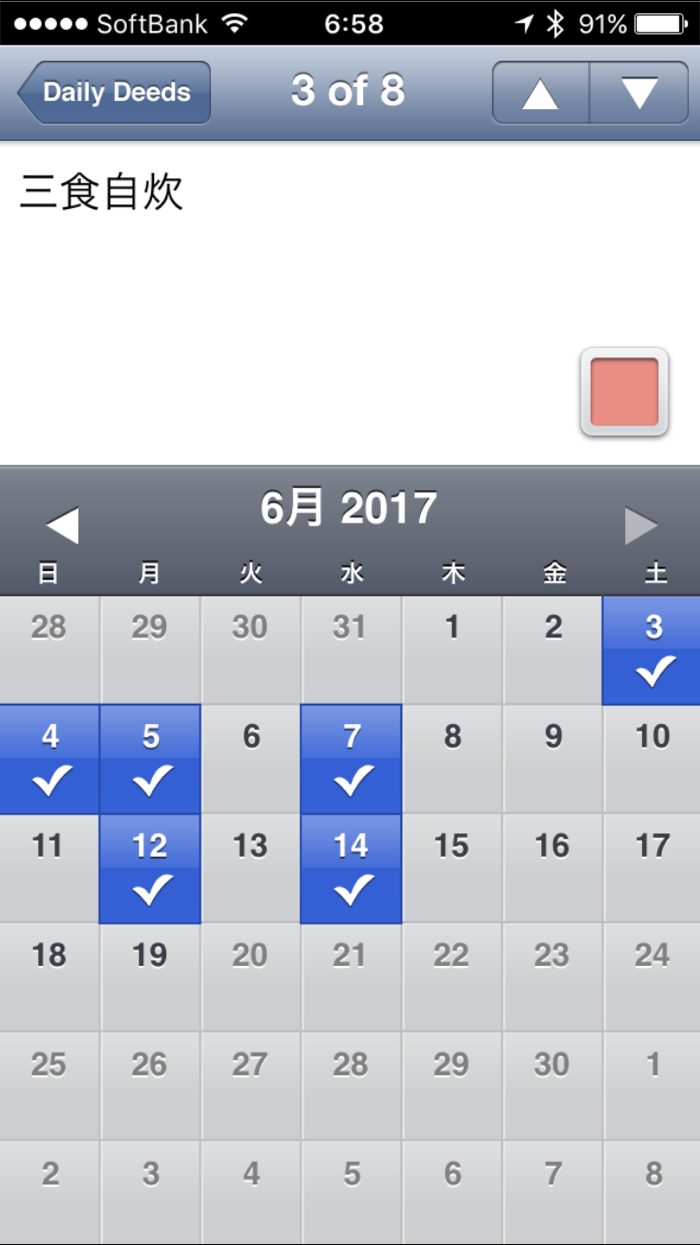Image resolution: width=700 pixels, height=1245 pixels.
Task: Toggle the checkmark on June 5
Action: pyautogui.click(x=150, y=759)
